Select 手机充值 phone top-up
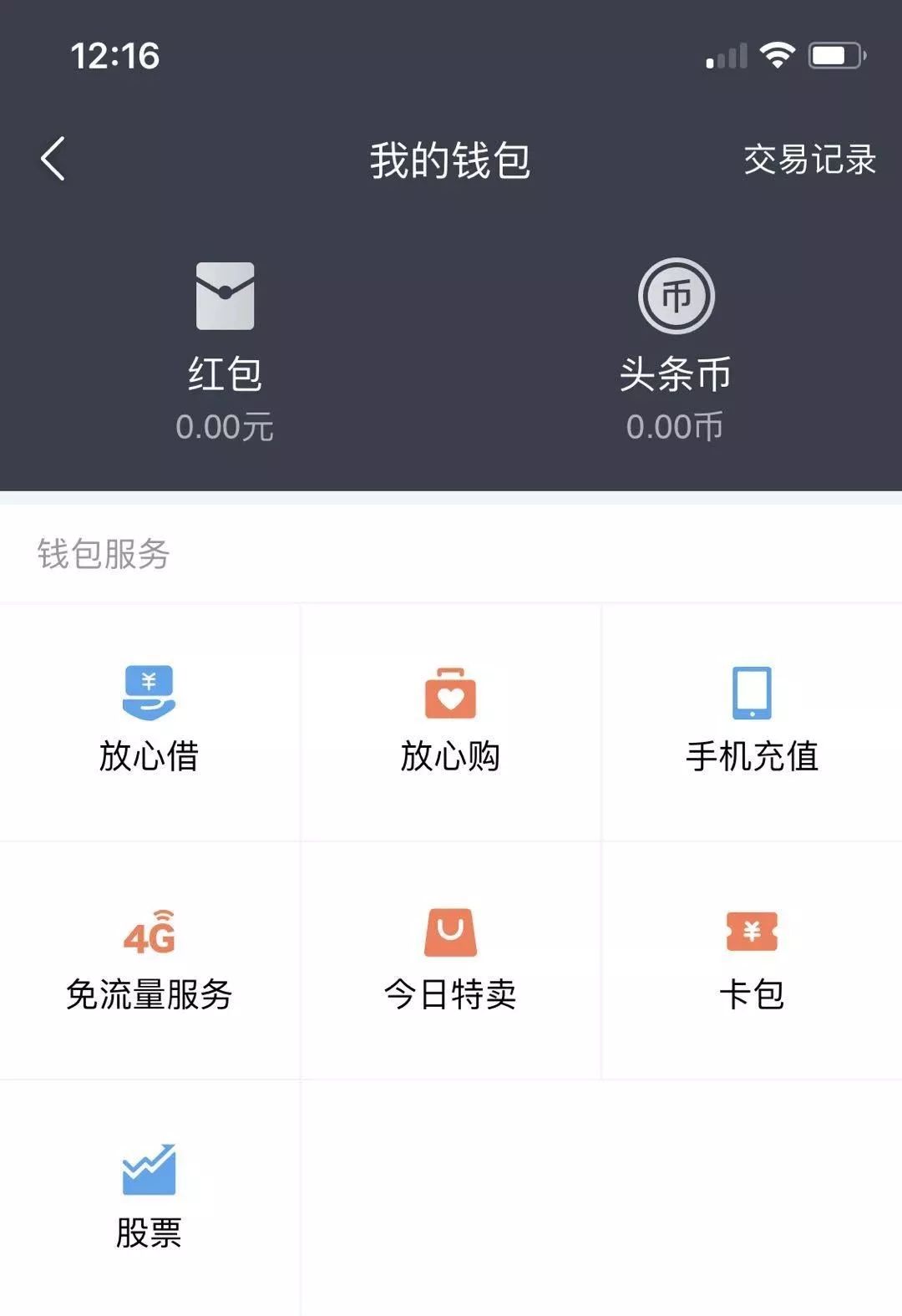This screenshot has height=1316, width=902. 752,720
